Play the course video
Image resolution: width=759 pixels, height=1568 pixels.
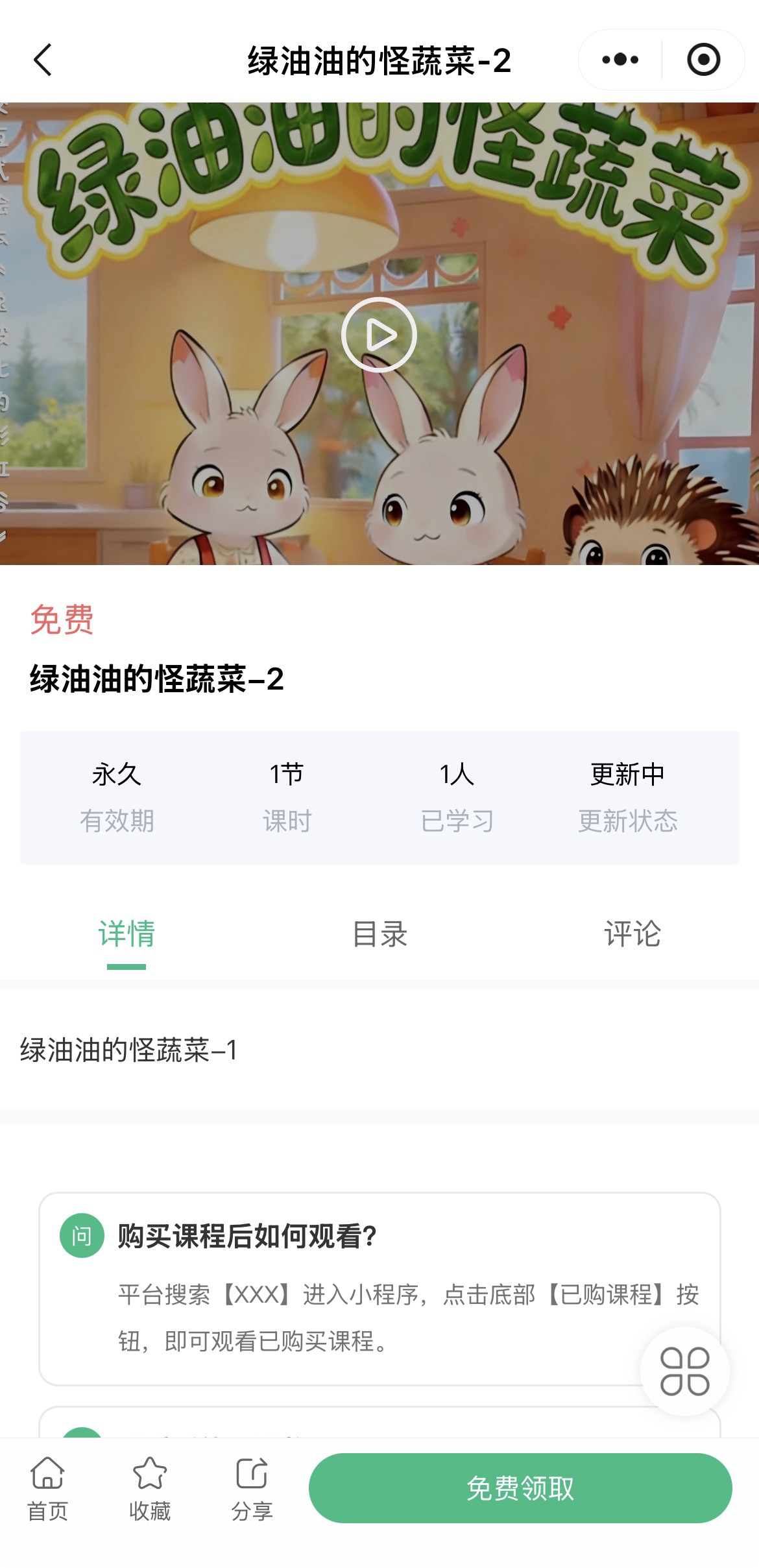[379, 335]
